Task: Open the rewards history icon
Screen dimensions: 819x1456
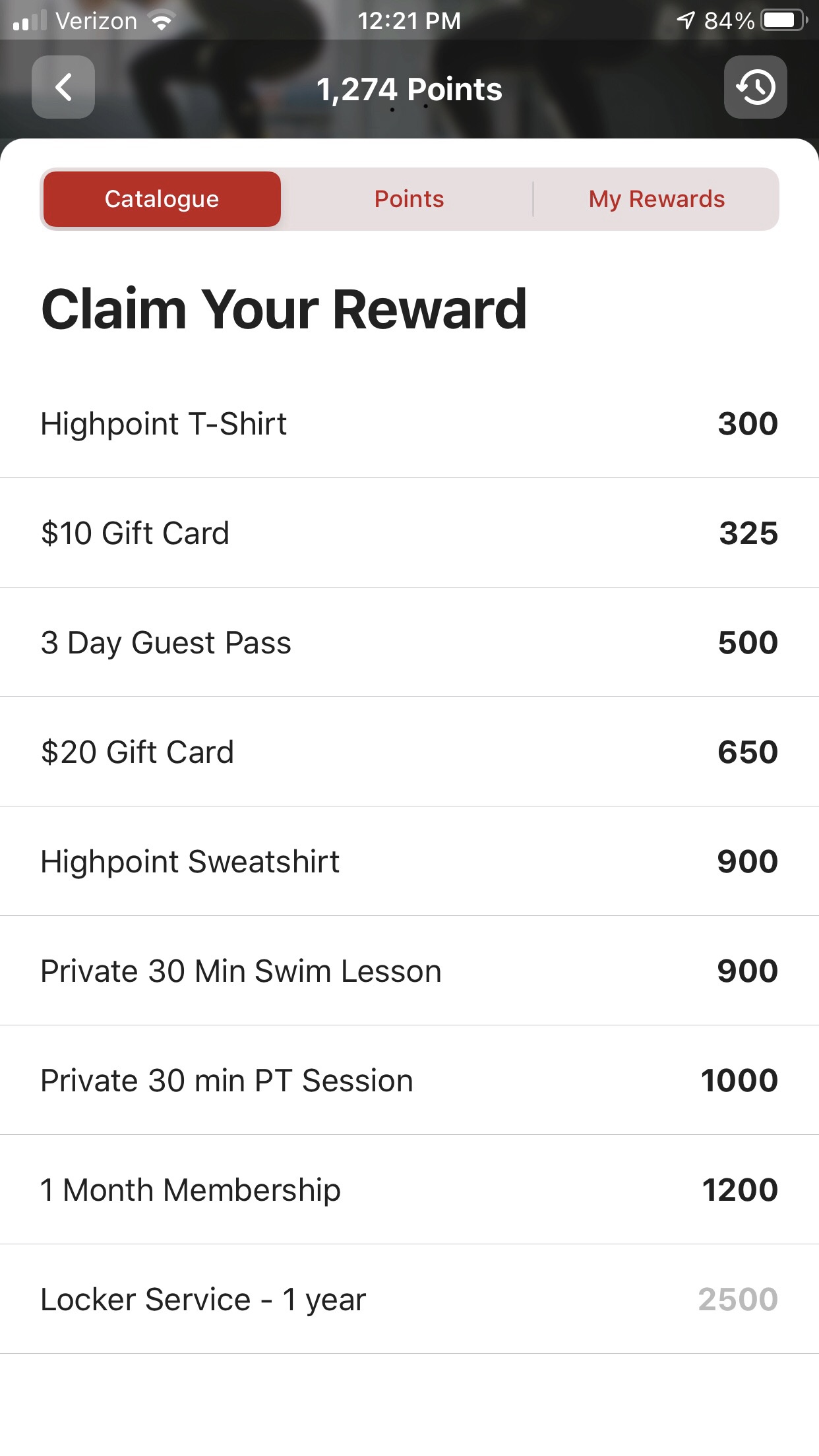Action: pos(754,88)
